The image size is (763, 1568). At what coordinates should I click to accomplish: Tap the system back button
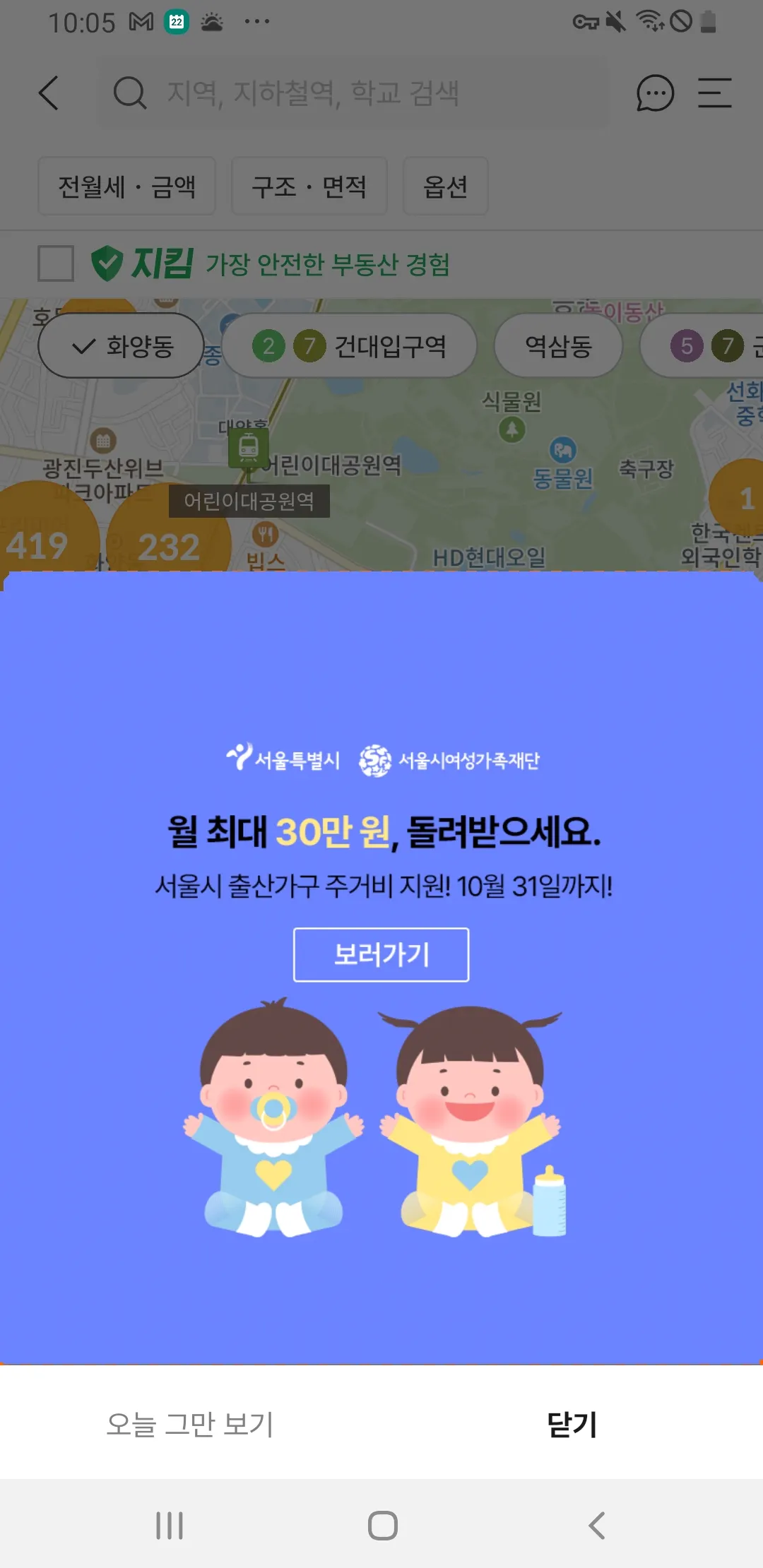pyautogui.click(x=597, y=1526)
